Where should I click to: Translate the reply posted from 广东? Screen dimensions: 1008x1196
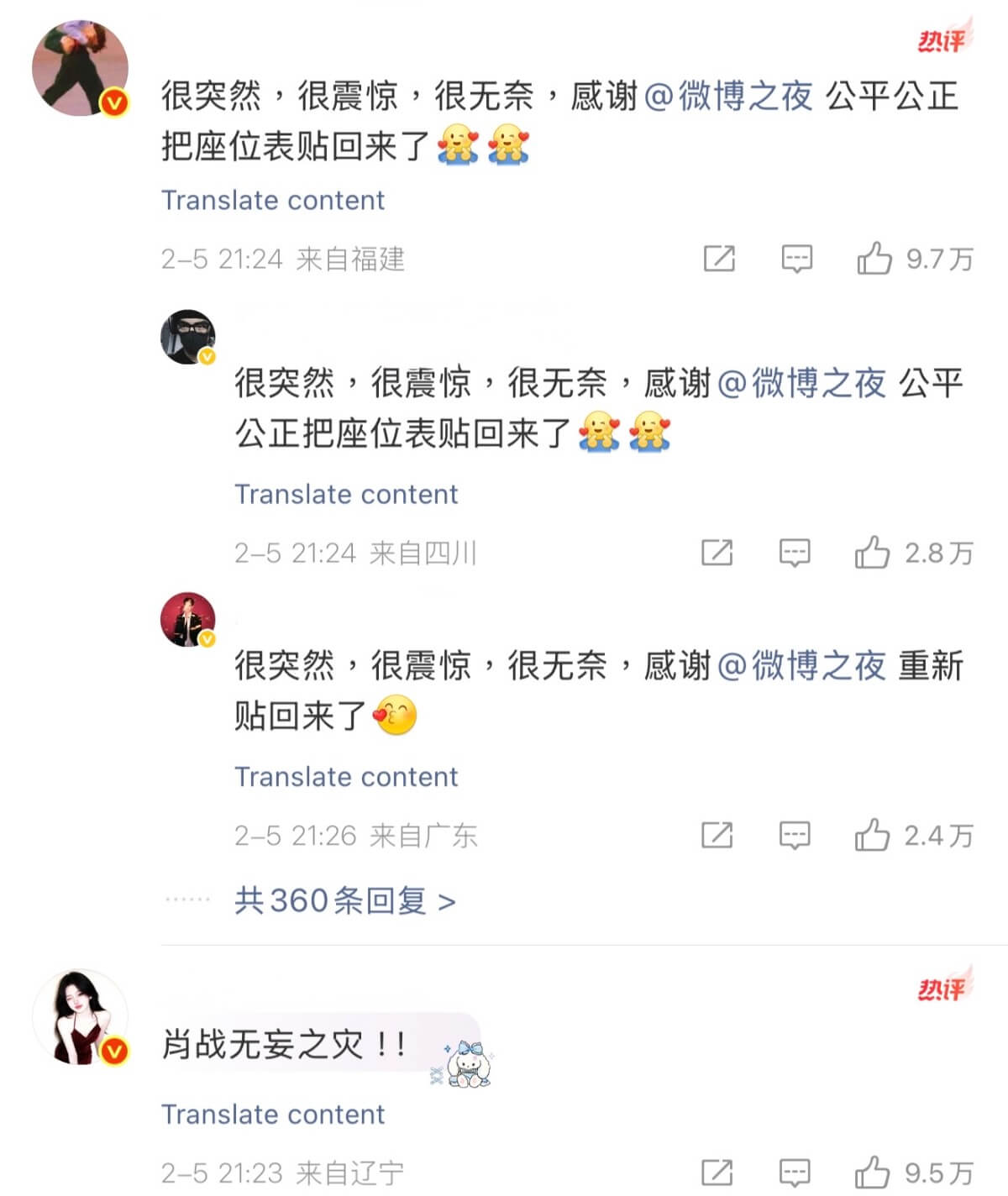pyautogui.click(x=346, y=777)
